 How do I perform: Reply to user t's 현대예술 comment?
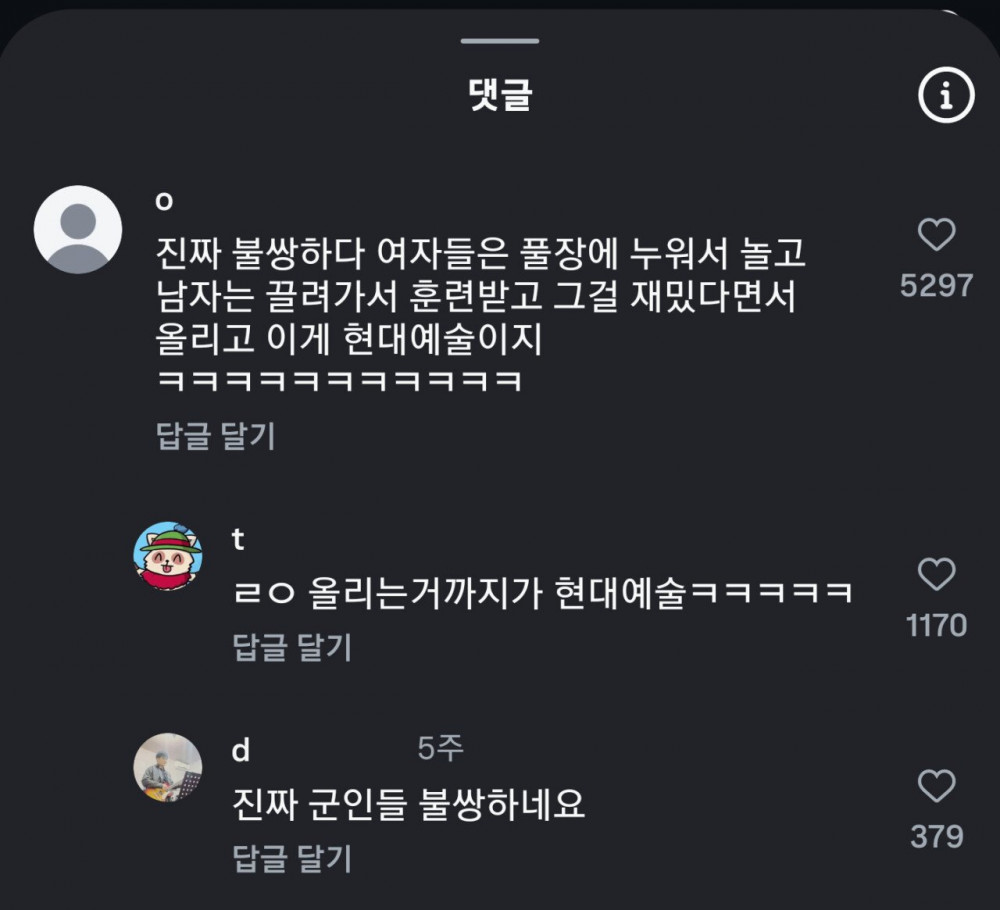coord(292,647)
